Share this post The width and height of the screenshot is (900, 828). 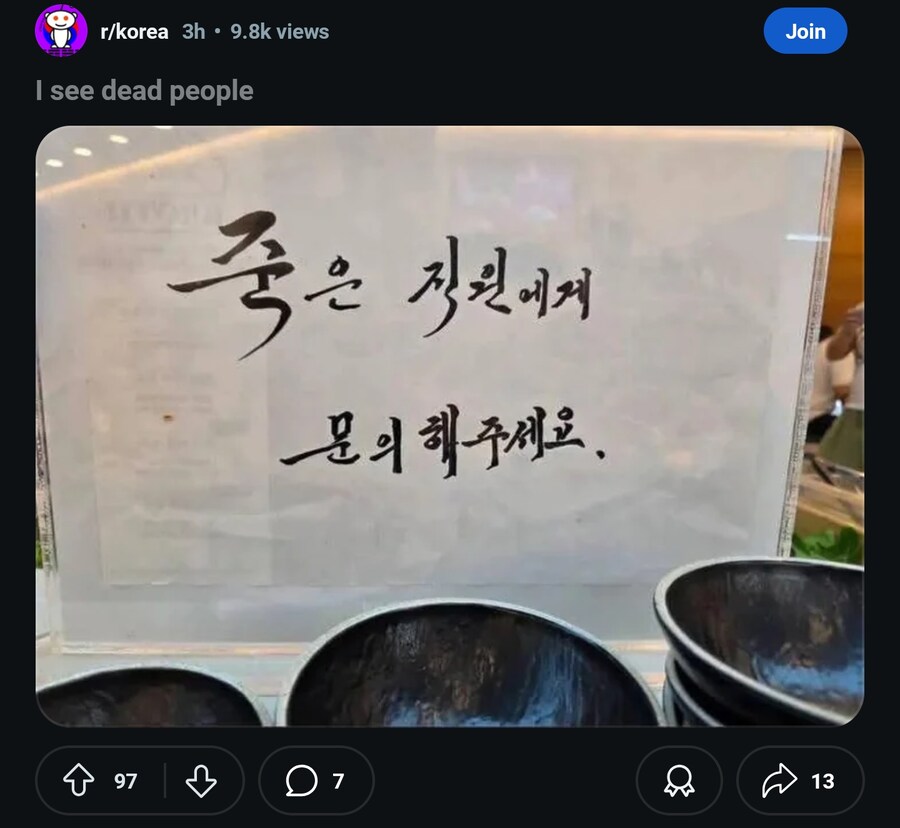point(799,781)
